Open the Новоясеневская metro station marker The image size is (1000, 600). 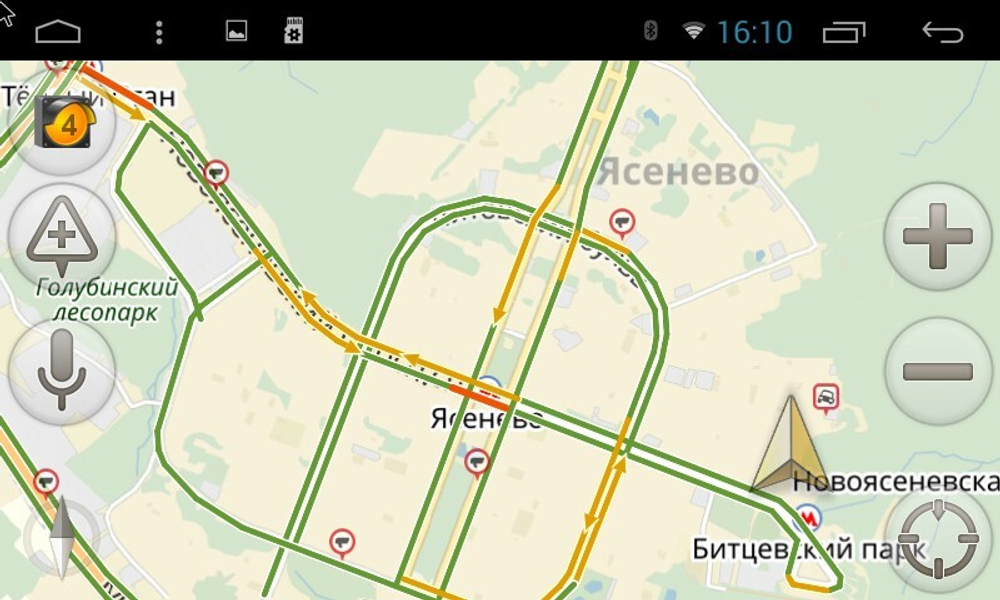click(x=808, y=516)
